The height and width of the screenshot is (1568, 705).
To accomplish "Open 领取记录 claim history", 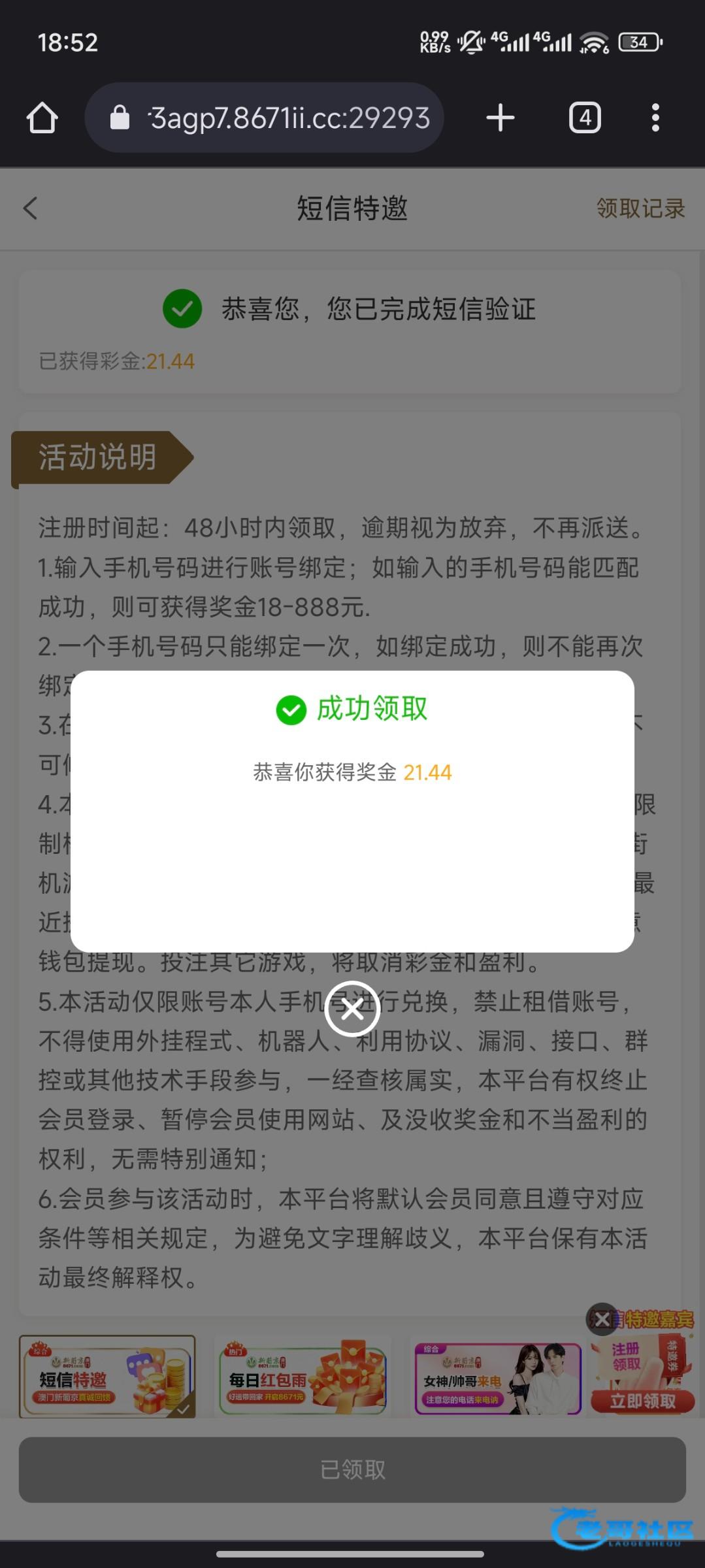I will coord(640,208).
